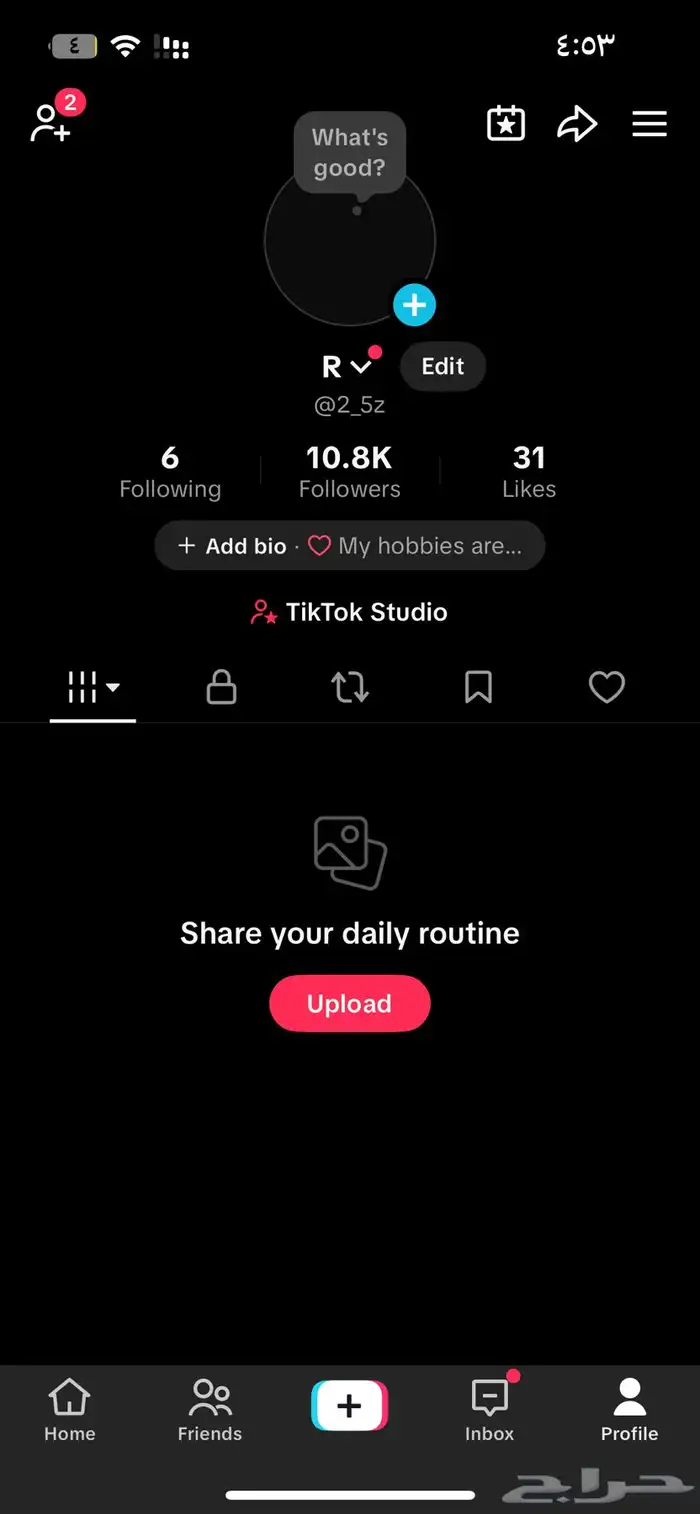The height and width of the screenshot is (1514, 700).
Task: Switch to the reposts tab
Action: tap(350, 687)
